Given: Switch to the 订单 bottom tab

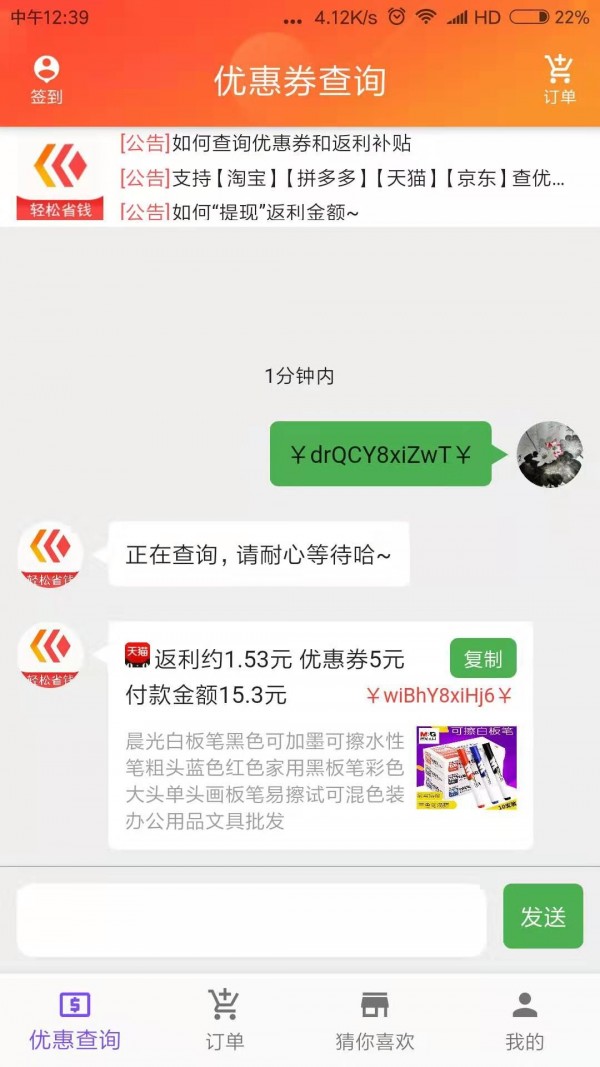Looking at the screenshot, I should (225, 1021).
